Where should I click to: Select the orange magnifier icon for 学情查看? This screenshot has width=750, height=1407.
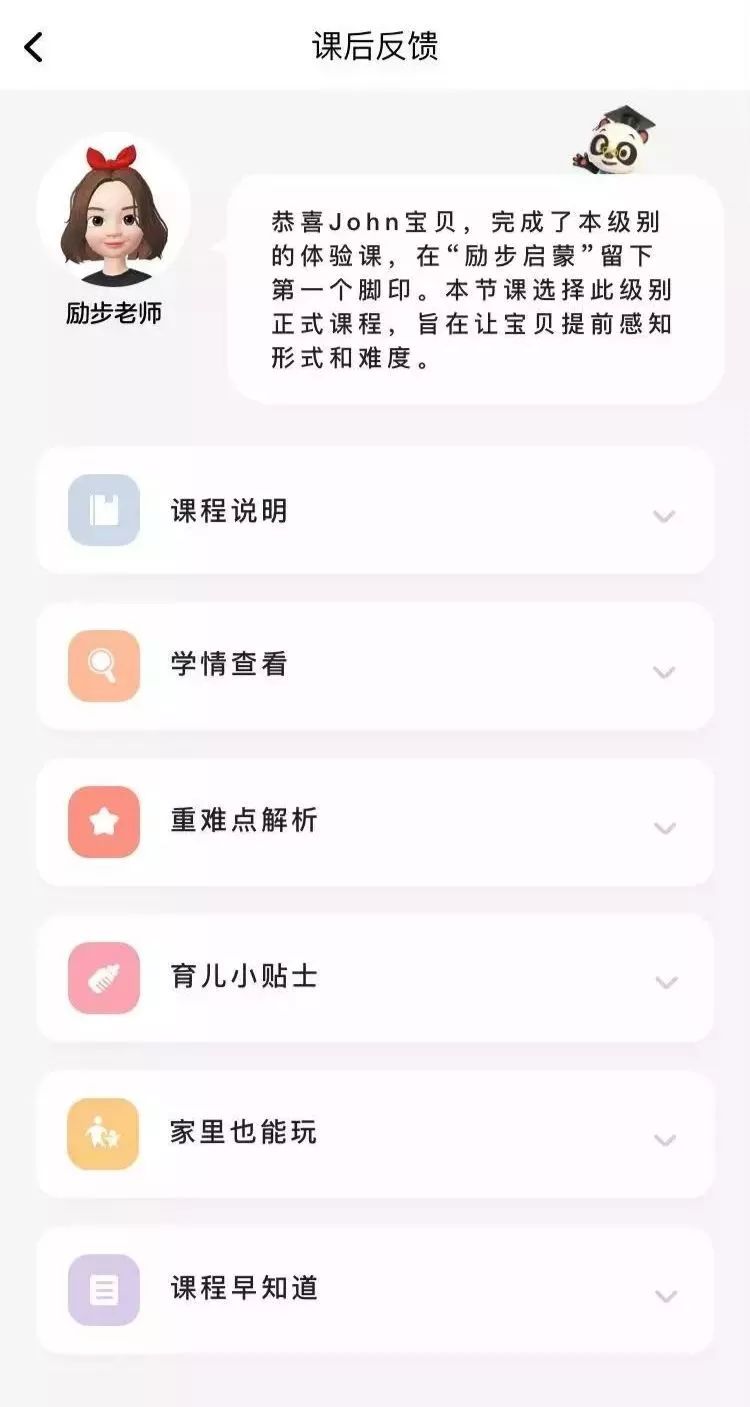coord(103,666)
